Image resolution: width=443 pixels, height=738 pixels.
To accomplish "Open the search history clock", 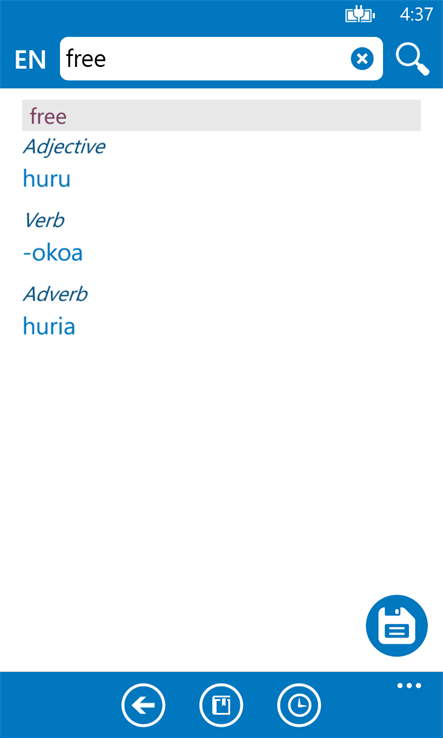I will click(299, 706).
